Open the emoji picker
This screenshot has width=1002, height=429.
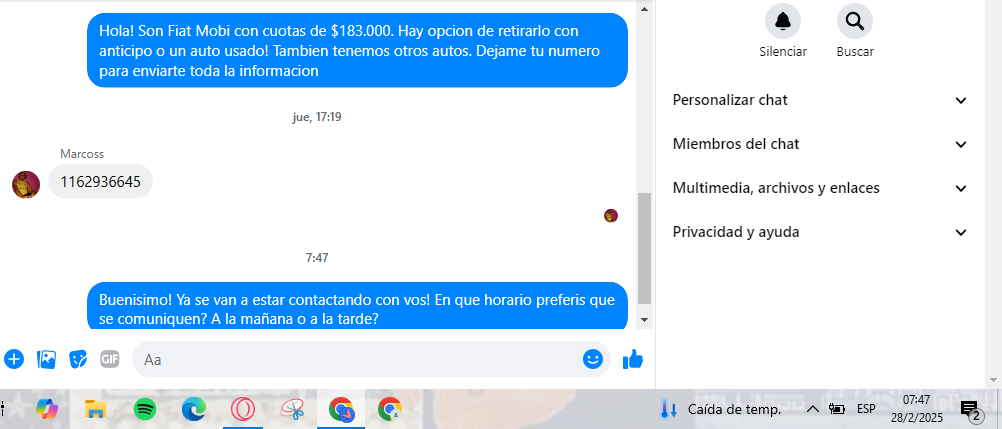(593, 359)
